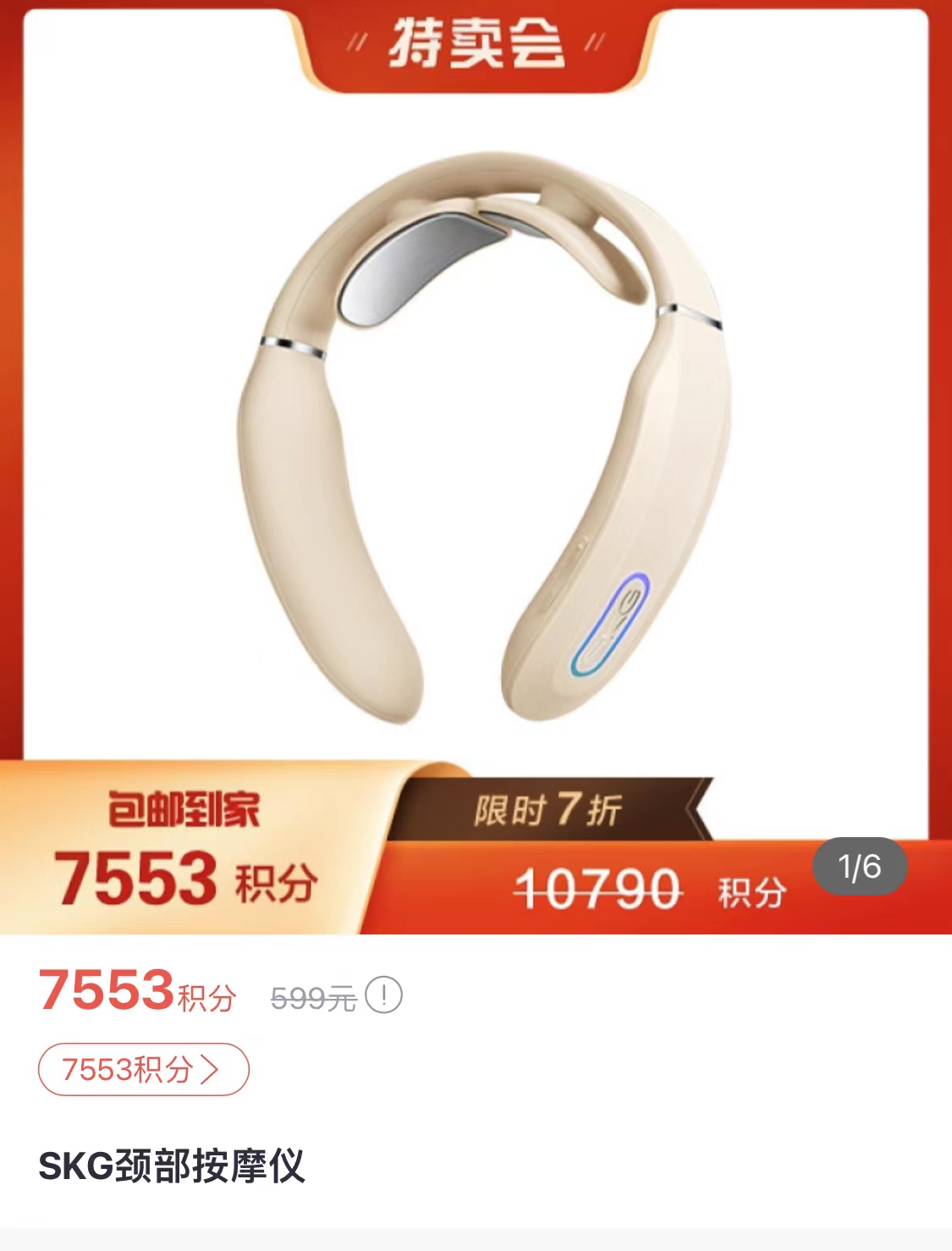
Task: Open the info icon beside 599元
Action: 383,995
